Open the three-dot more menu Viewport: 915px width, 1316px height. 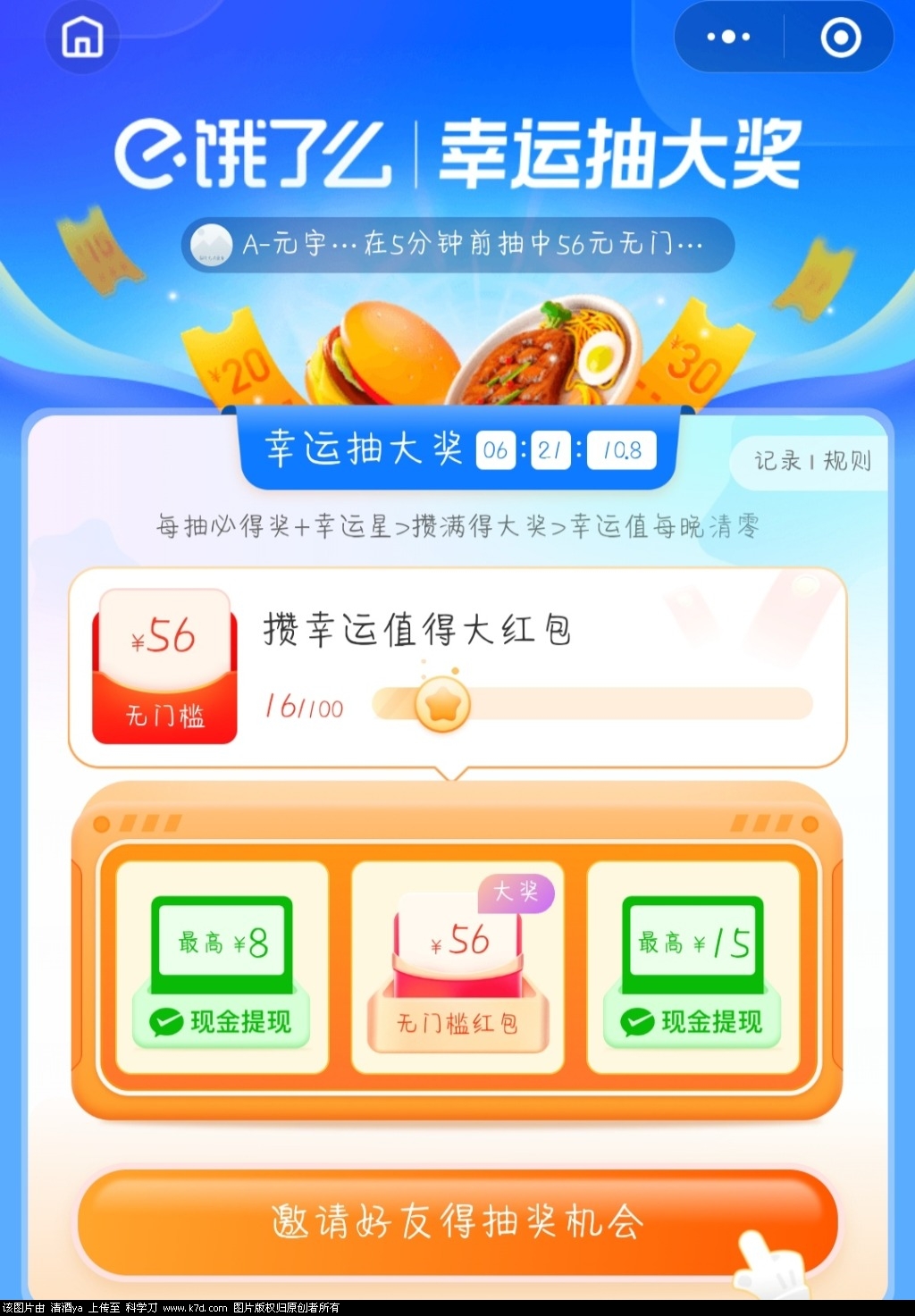coord(728,38)
